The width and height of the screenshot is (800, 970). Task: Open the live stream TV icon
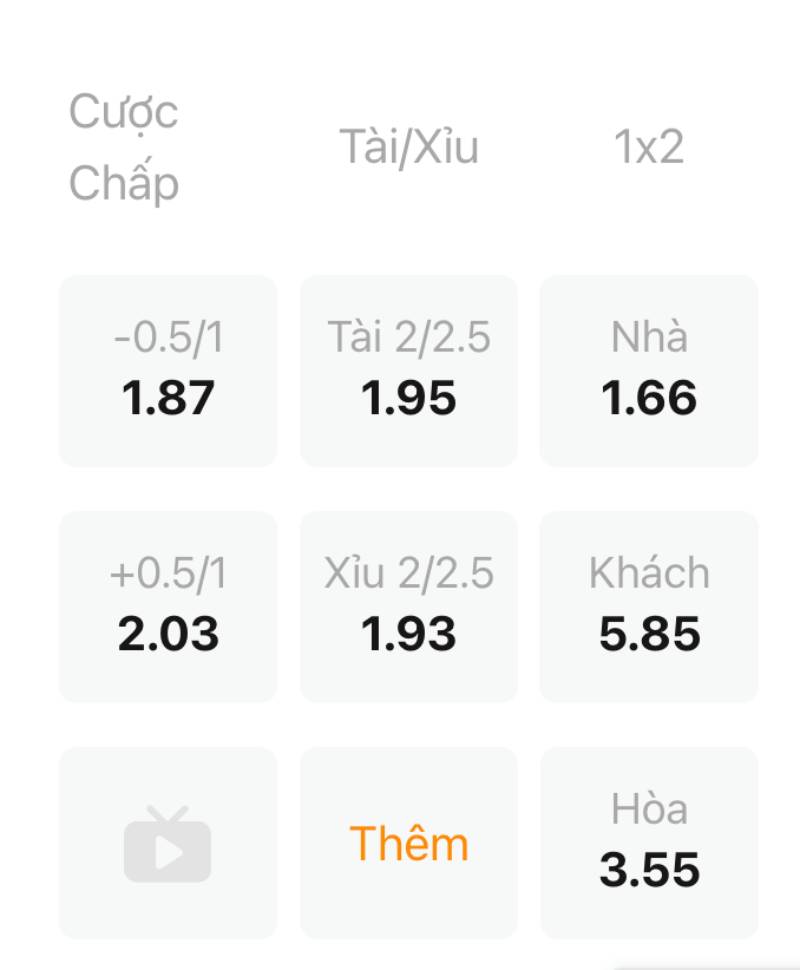(168, 843)
